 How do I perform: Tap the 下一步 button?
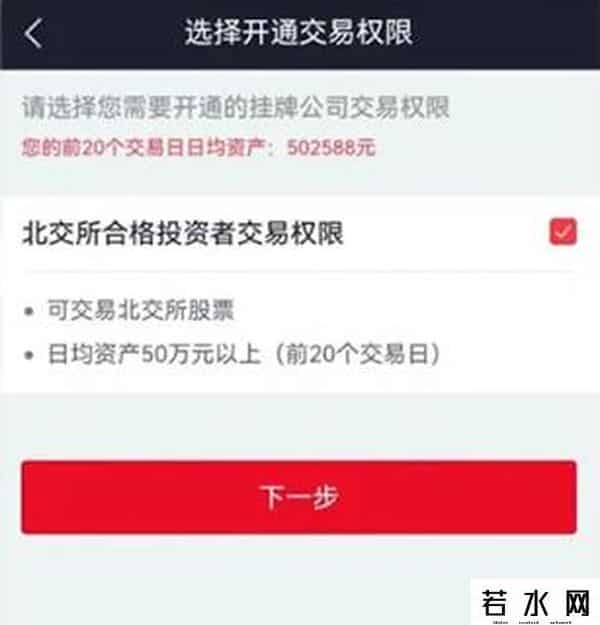298,497
